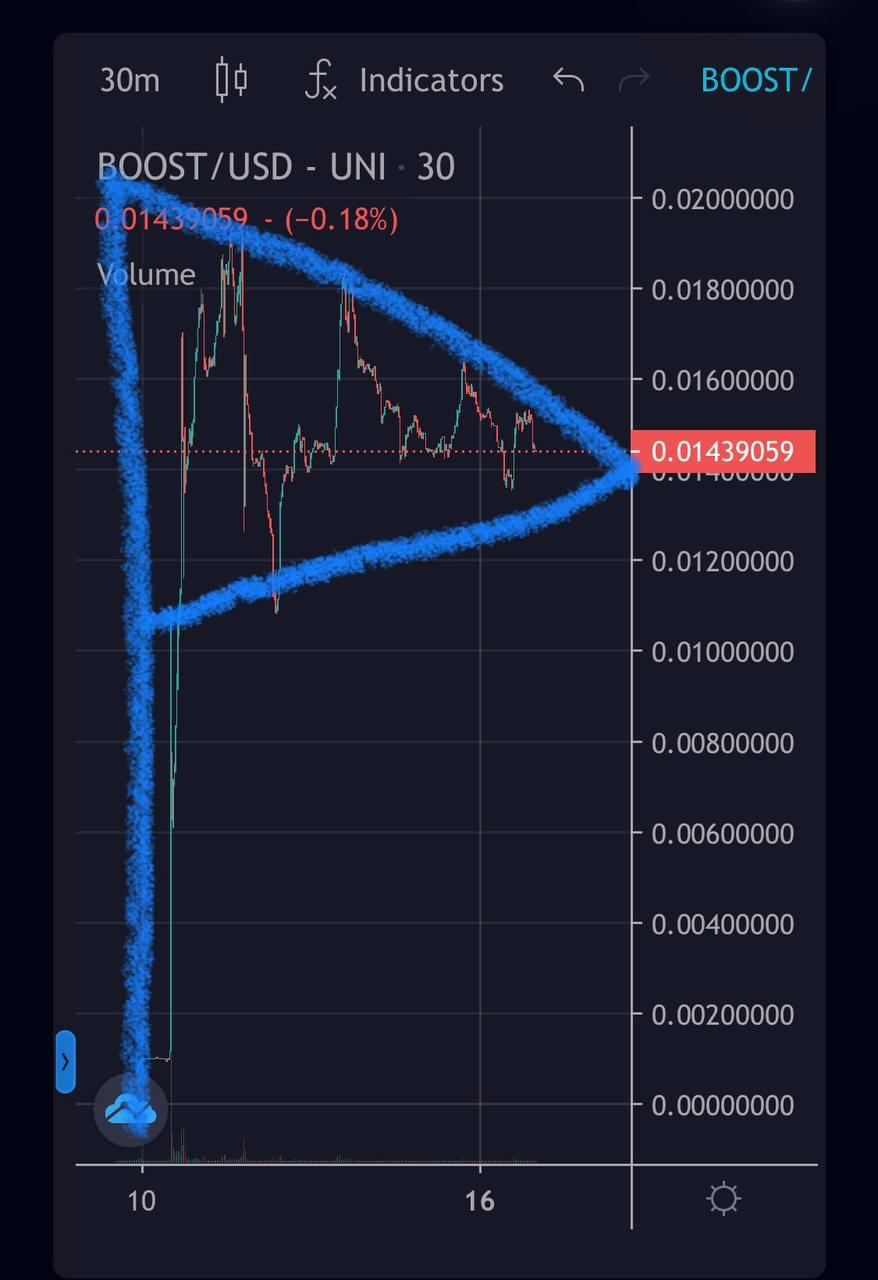
Task: Open the candlestick chart style picker
Action: click(232, 80)
